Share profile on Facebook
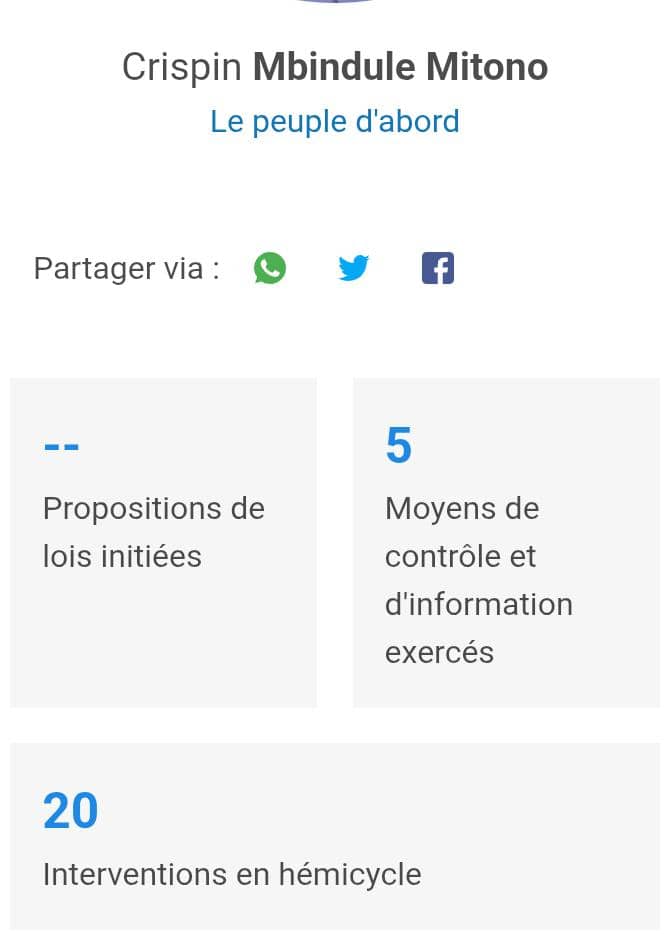Image resolution: width=664 pixels, height=934 pixels. coord(438,268)
